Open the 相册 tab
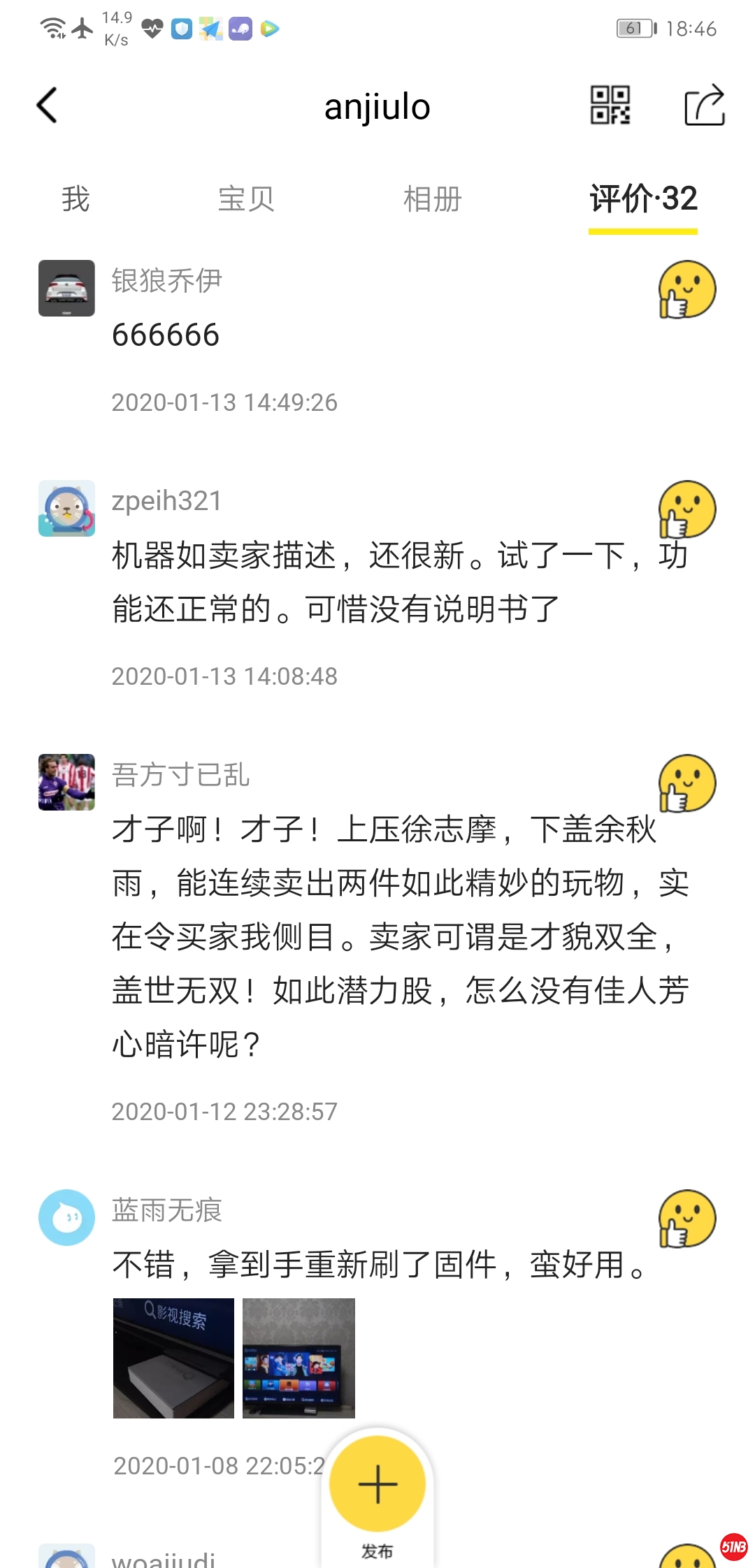 (x=432, y=199)
